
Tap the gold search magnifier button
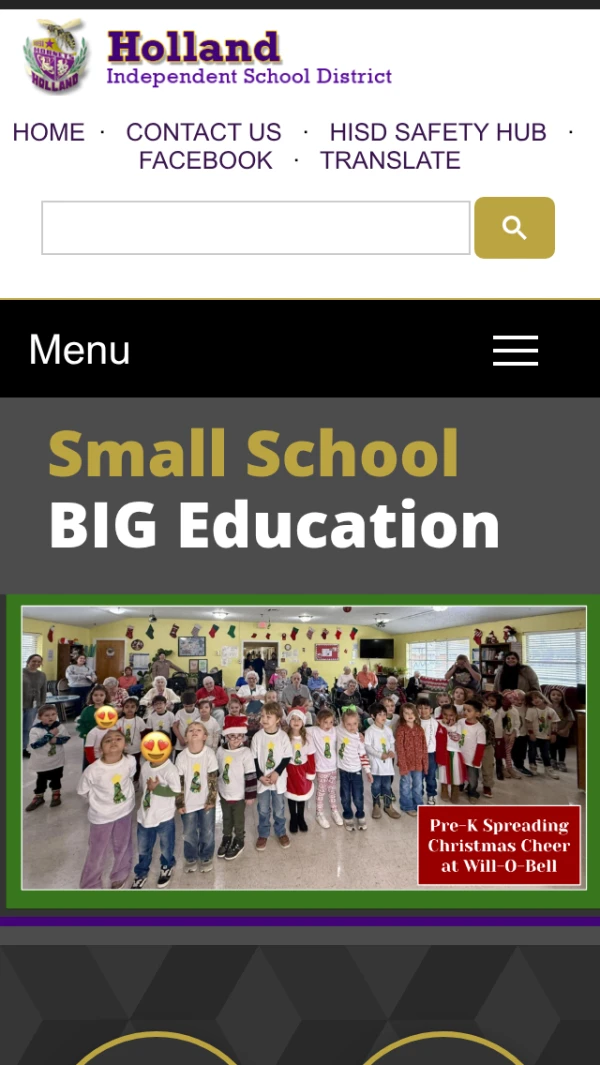click(x=514, y=228)
